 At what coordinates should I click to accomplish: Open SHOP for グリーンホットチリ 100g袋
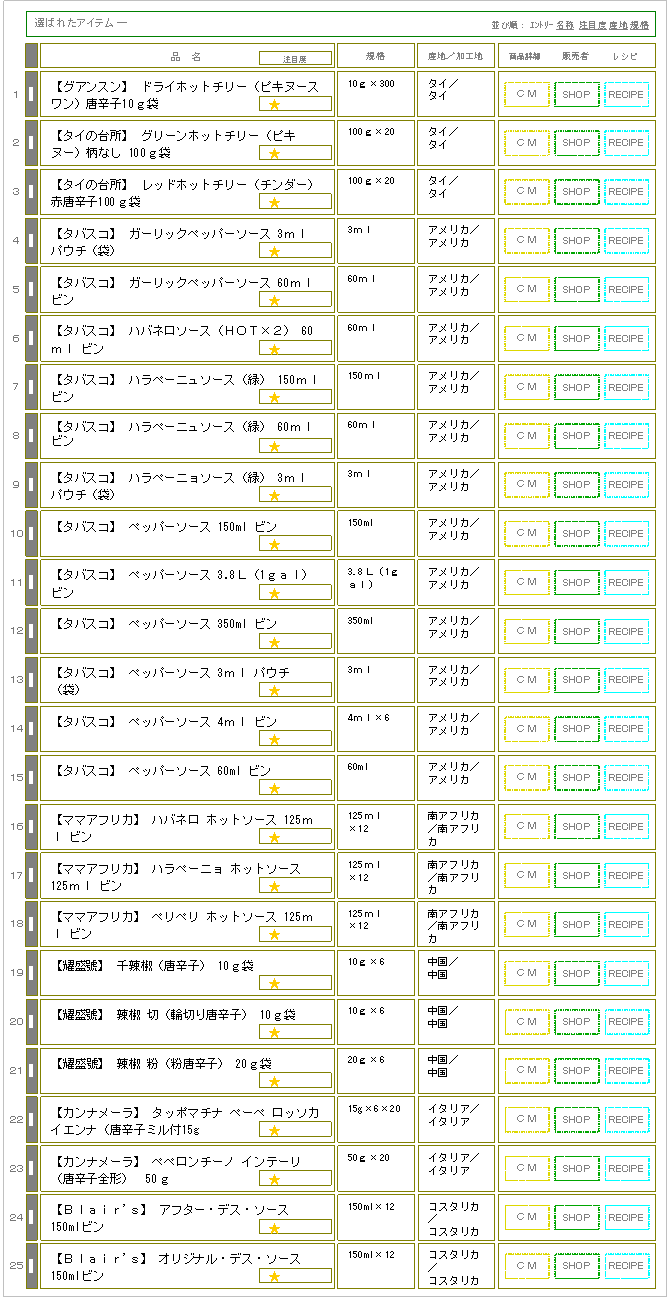point(576,143)
